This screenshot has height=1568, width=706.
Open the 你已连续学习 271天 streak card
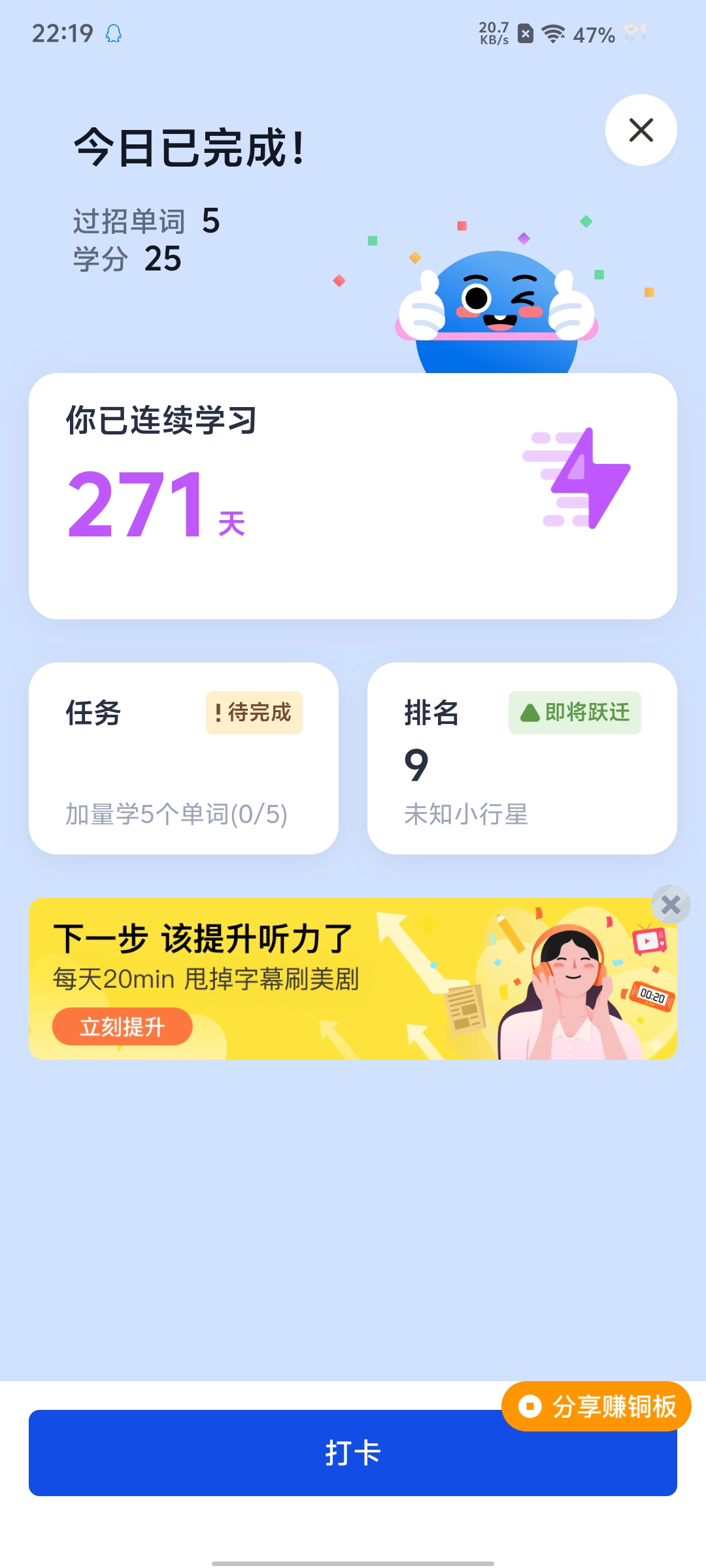pyautogui.click(x=353, y=495)
